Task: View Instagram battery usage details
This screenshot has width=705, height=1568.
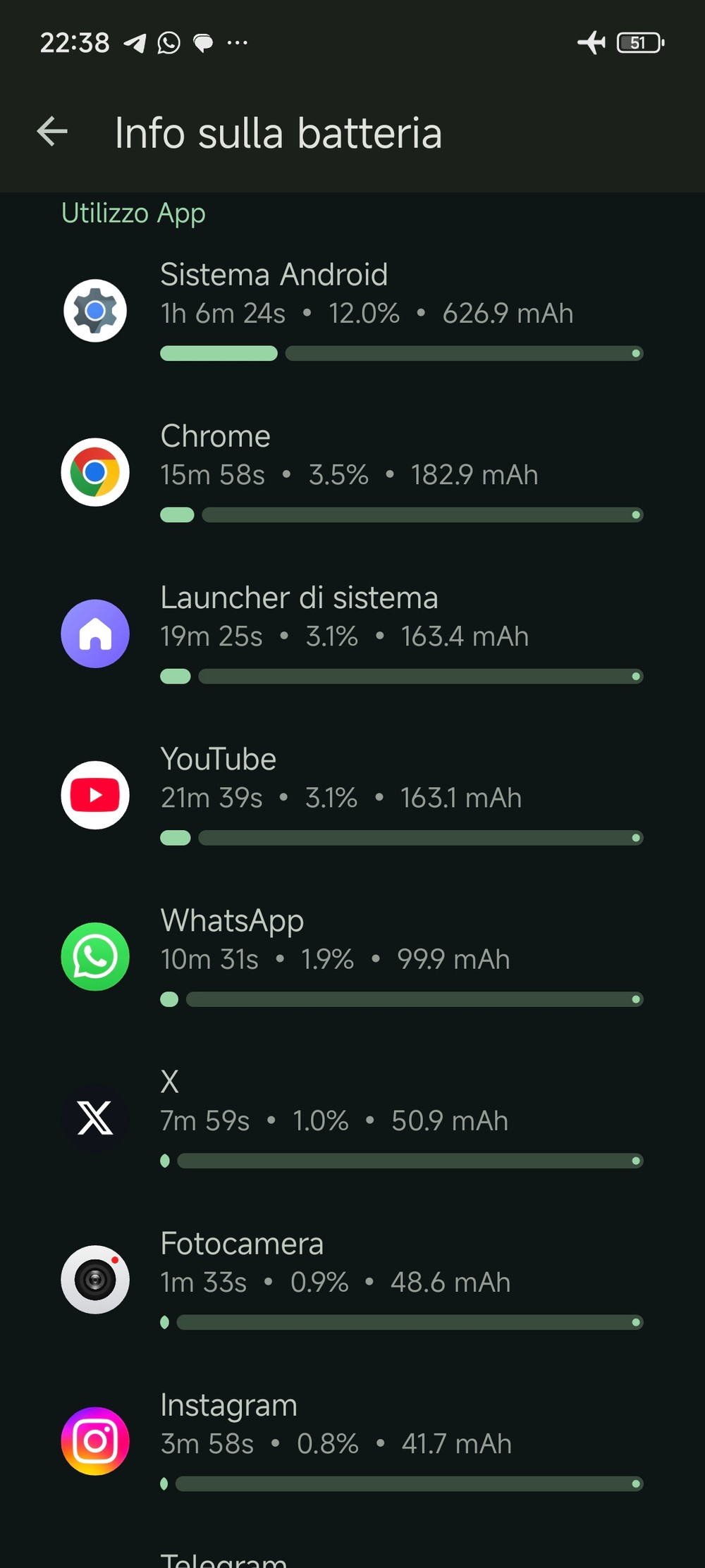Action: (x=352, y=1440)
